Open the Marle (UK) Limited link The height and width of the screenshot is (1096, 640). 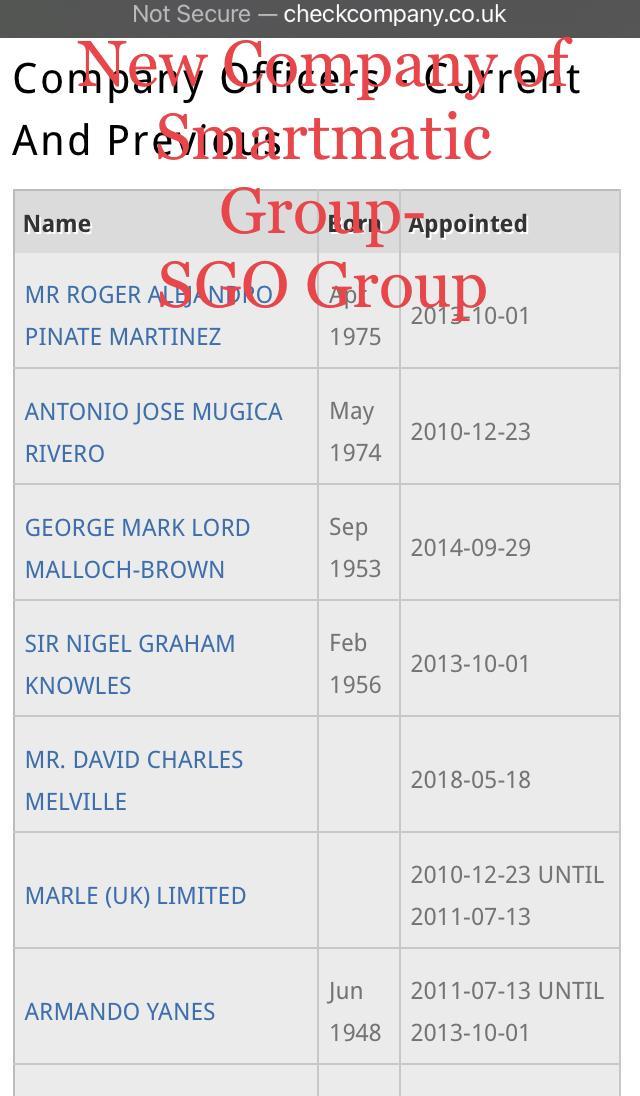(135, 896)
